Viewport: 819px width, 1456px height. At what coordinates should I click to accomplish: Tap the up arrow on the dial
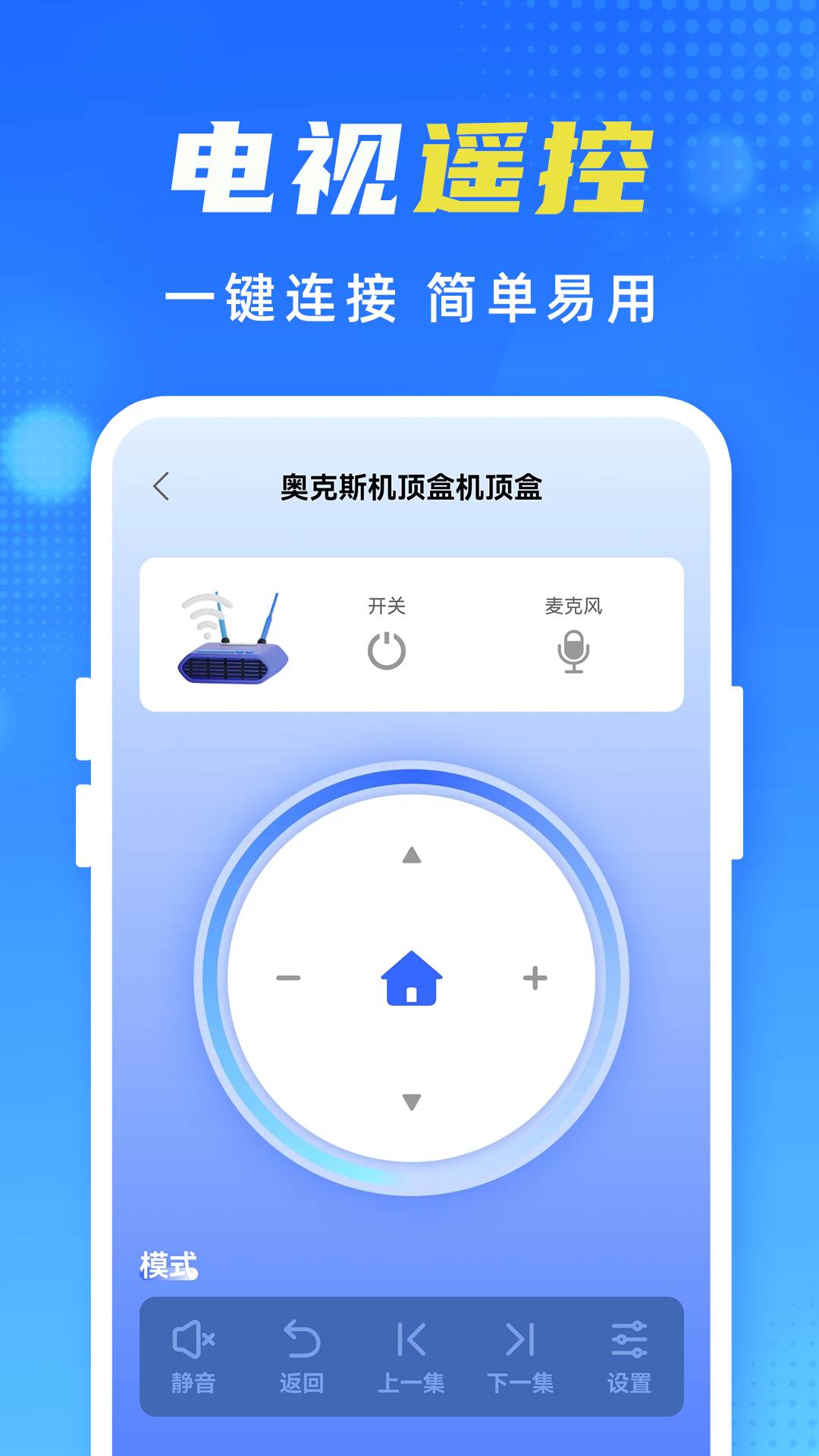click(x=409, y=855)
